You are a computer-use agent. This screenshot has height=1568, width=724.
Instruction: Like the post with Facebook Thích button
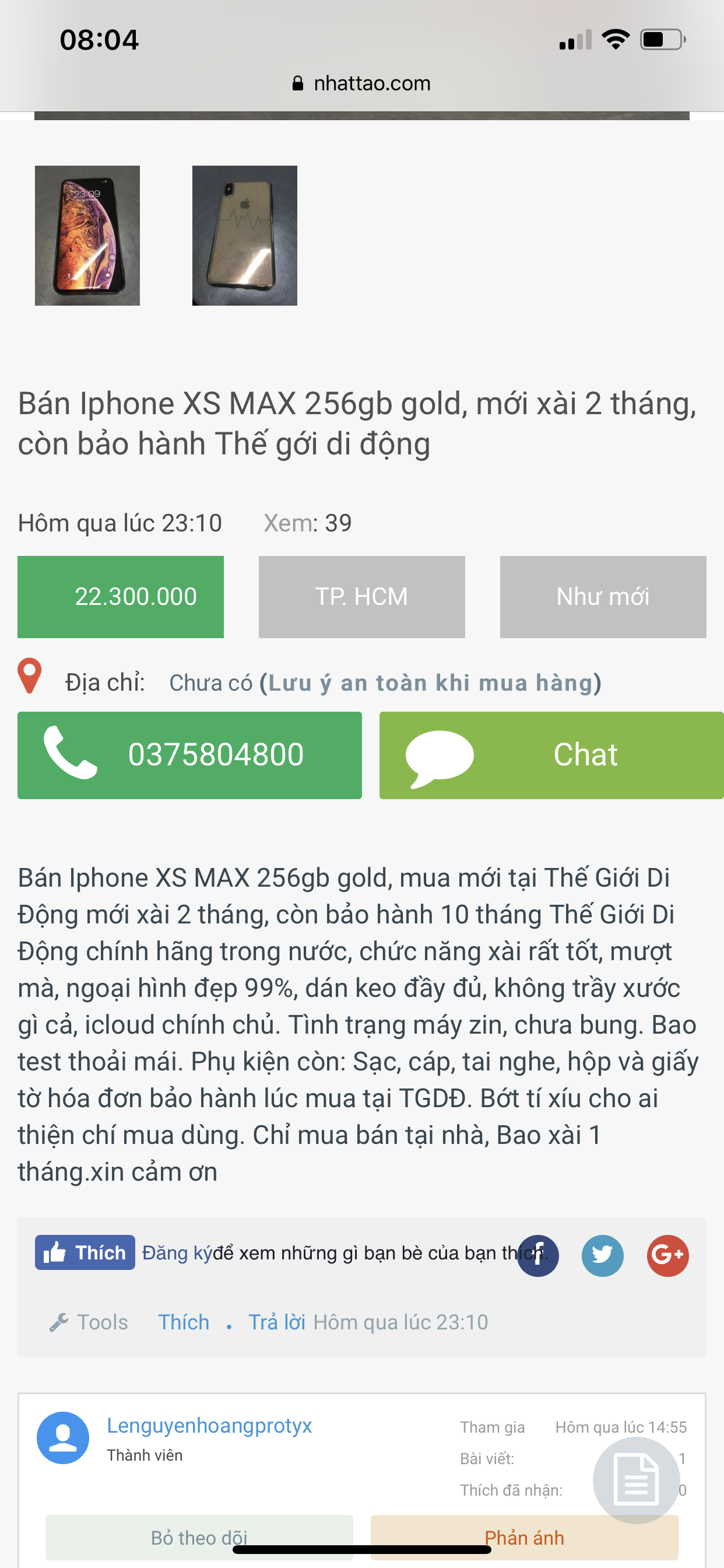tap(85, 1252)
